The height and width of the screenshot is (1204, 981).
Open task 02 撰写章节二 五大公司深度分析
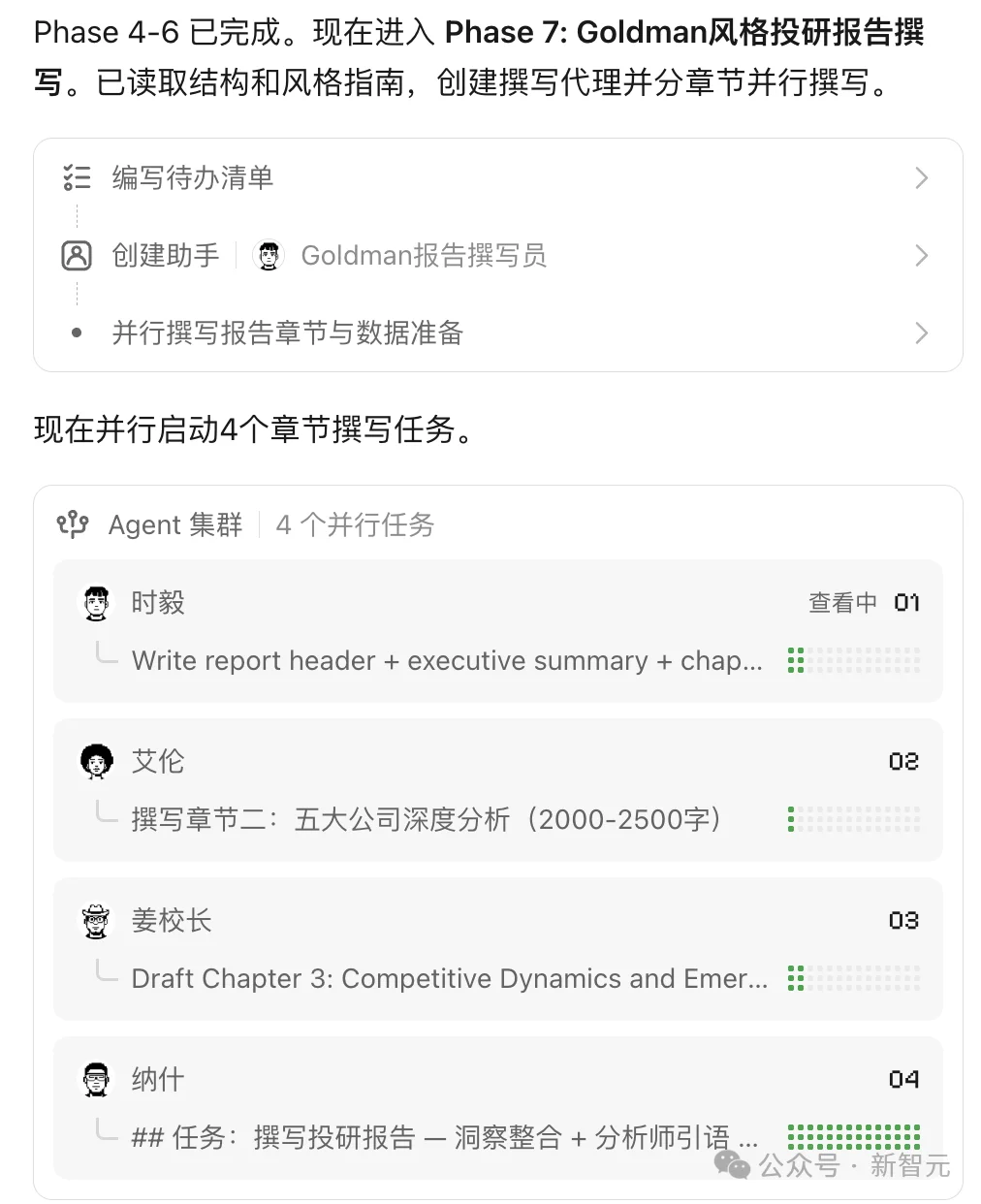[x=427, y=819]
